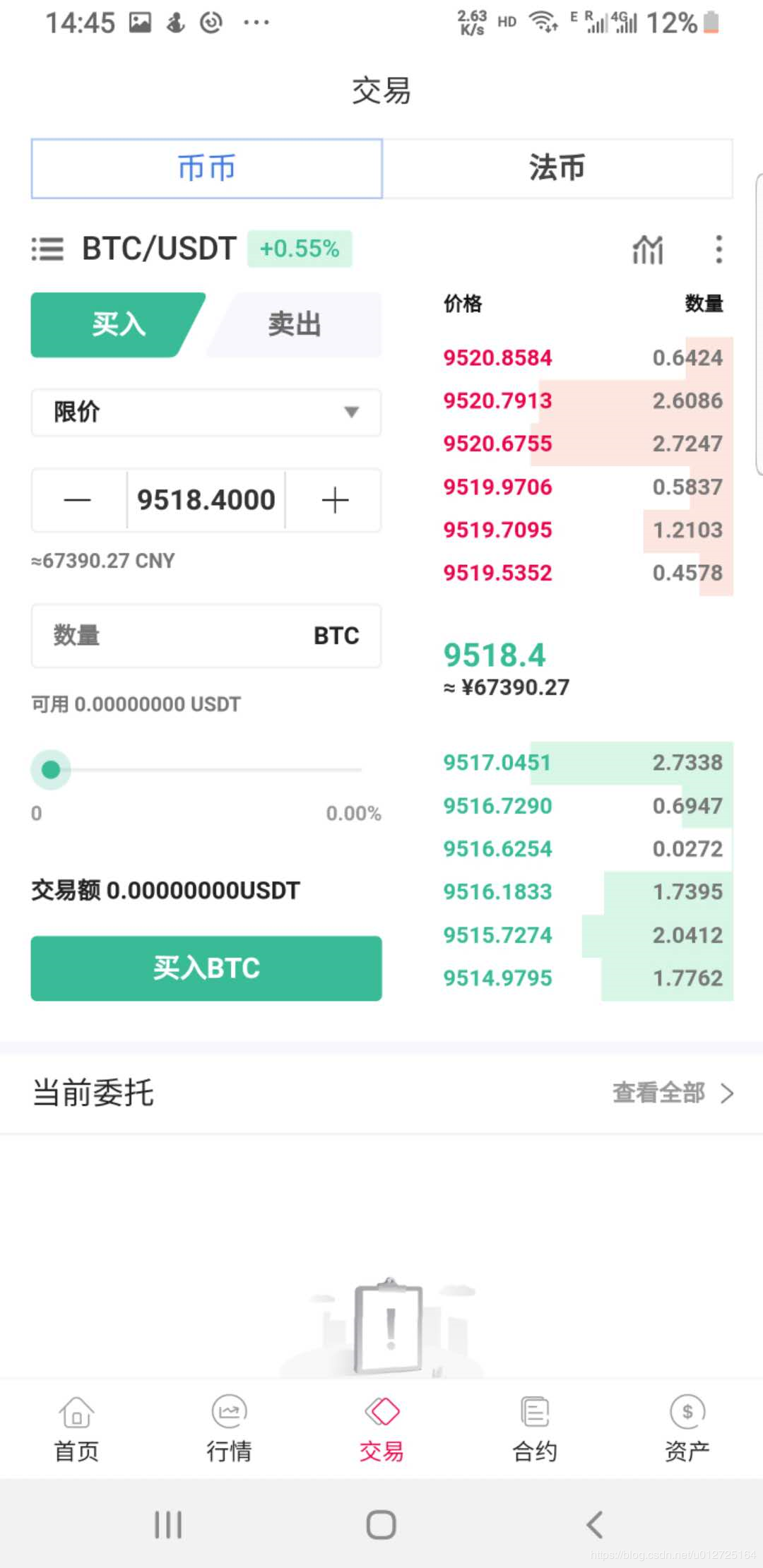
Task: Select the 币币 tab
Action: click(x=206, y=168)
